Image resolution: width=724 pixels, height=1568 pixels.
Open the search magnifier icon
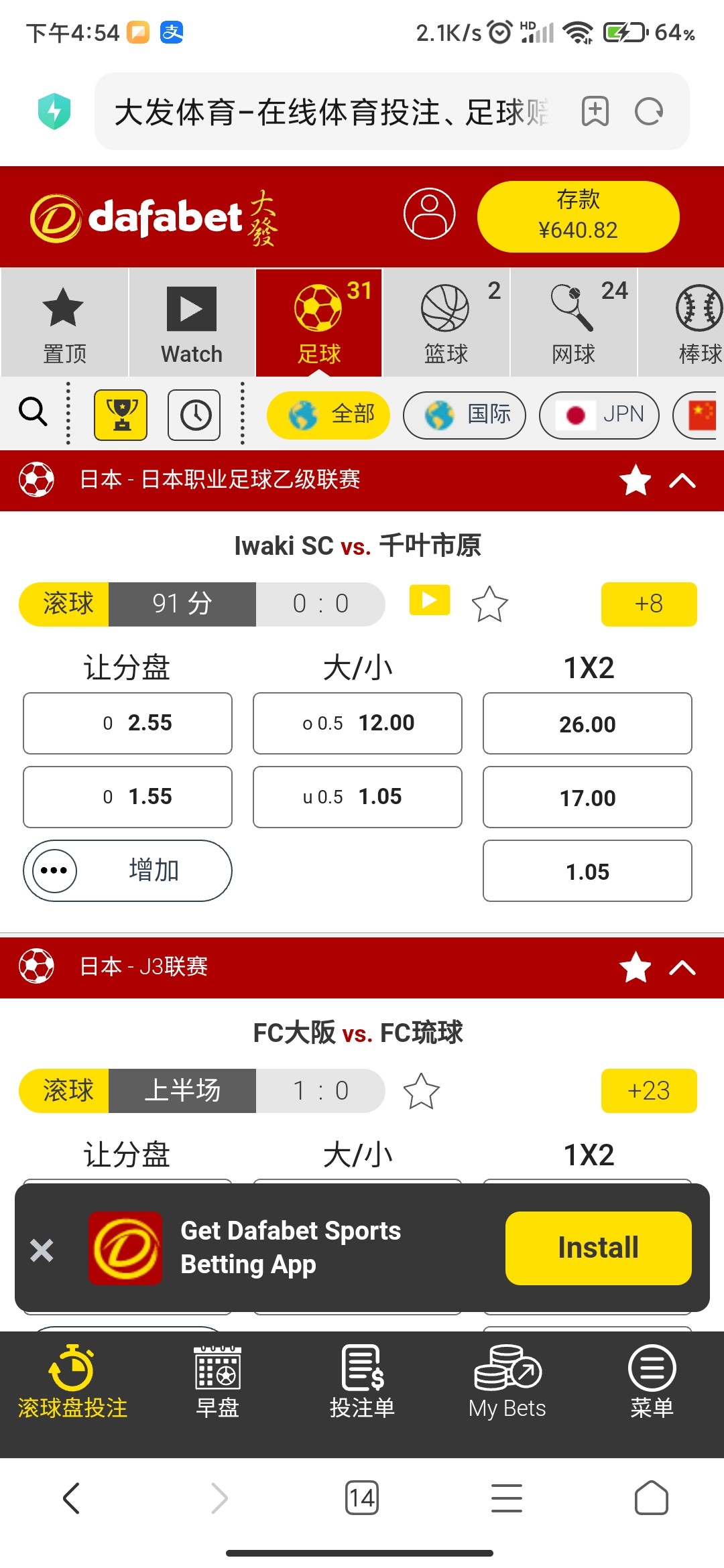pyautogui.click(x=33, y=413)
